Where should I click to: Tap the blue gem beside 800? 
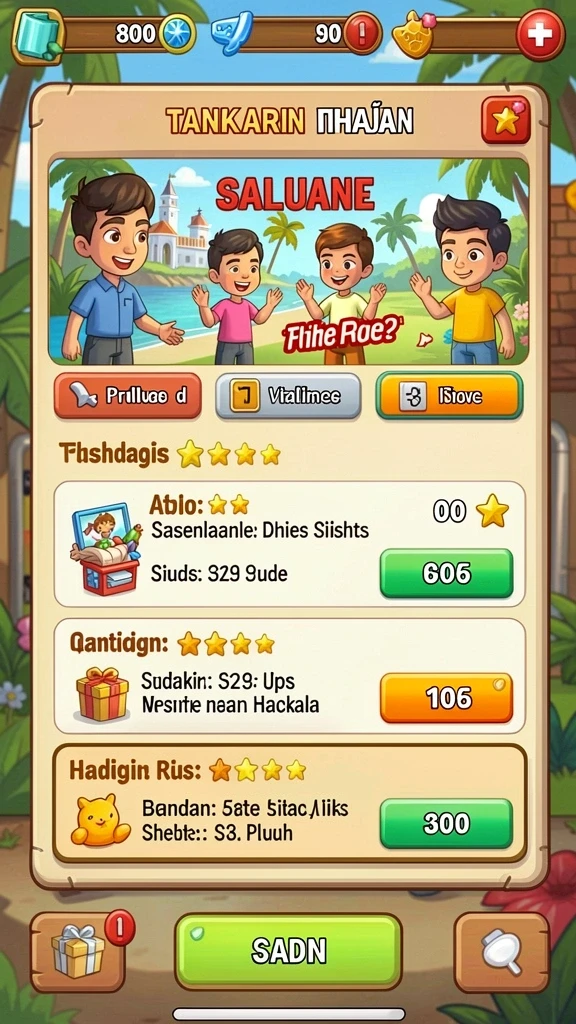click(x=177, y=34)
